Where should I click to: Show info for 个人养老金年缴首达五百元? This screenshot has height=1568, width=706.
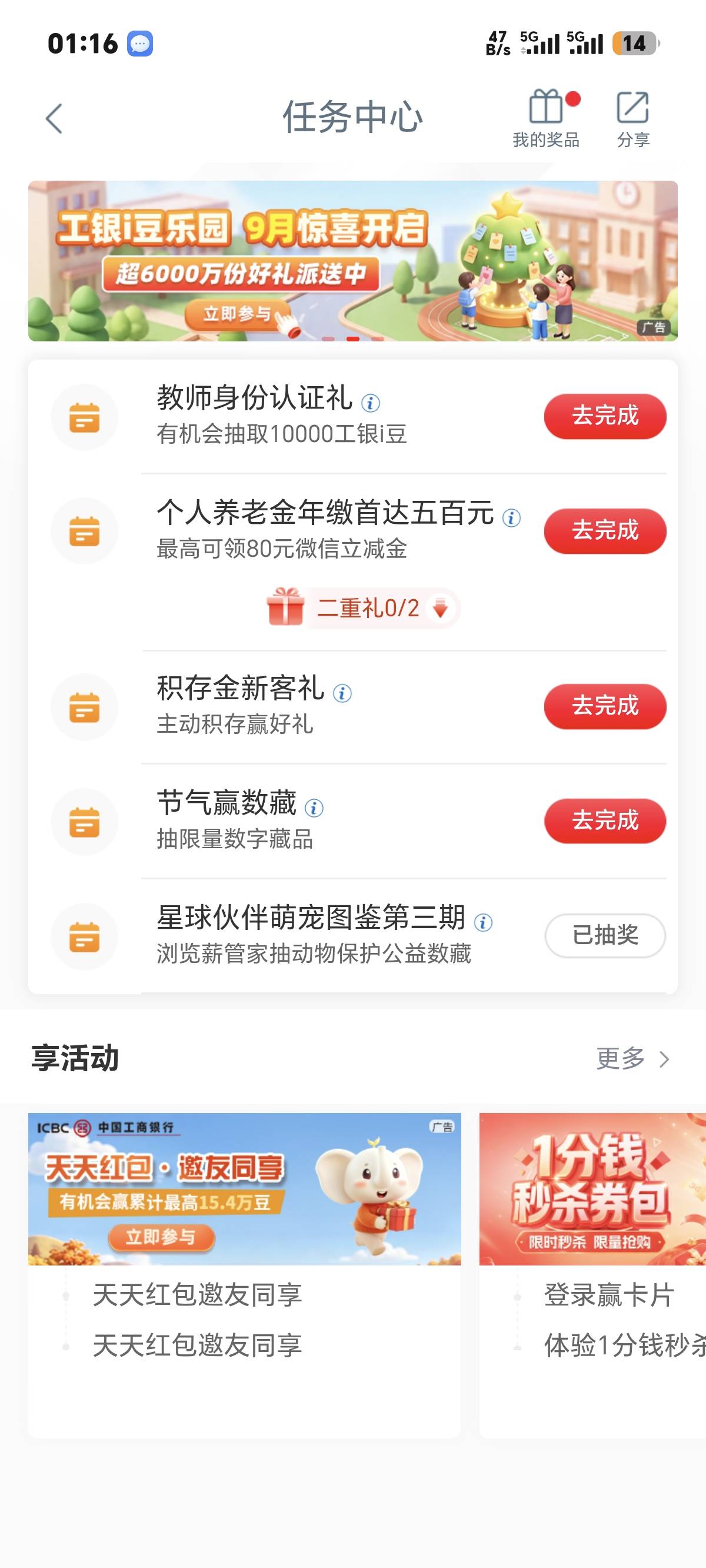coord(511,518)
